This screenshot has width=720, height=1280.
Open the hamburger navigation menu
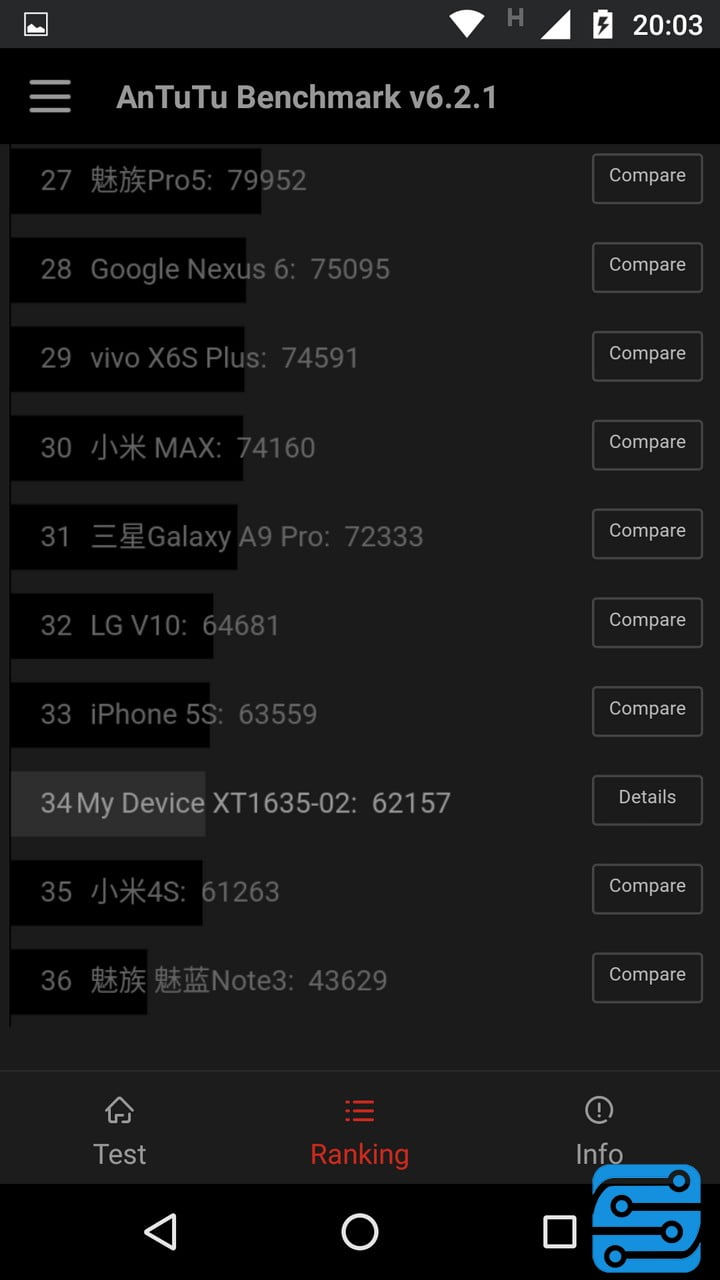[x=50, y=96]
